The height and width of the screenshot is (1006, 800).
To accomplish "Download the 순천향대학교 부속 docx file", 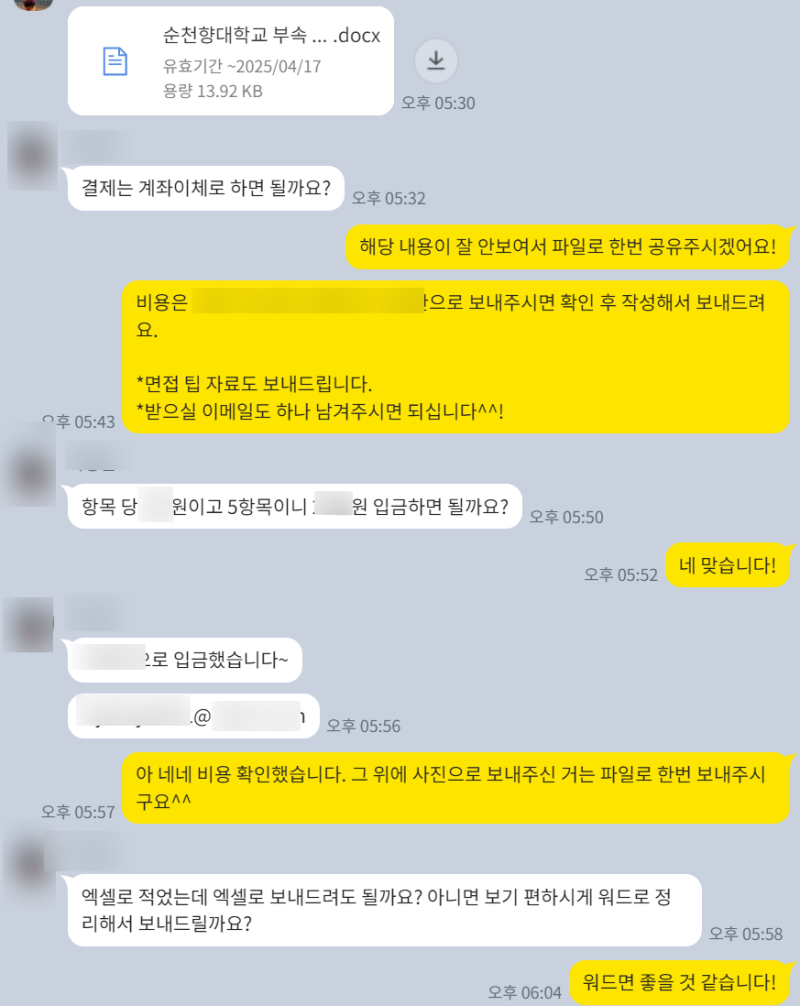I will [436, 62].
